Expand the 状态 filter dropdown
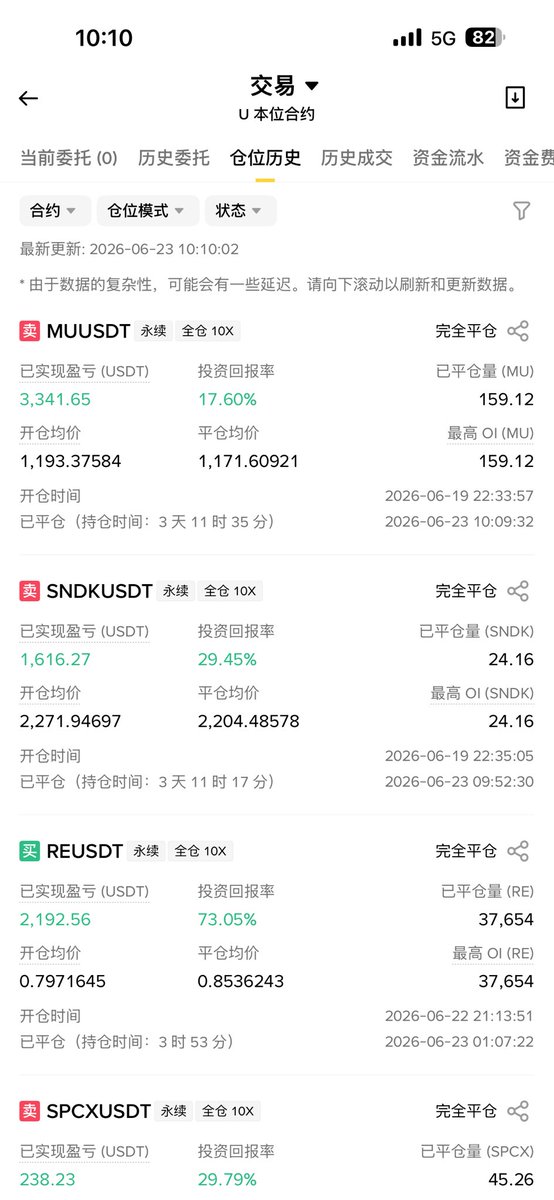The height and width of the screenshot is (1200, 554). tap(240, 211)
